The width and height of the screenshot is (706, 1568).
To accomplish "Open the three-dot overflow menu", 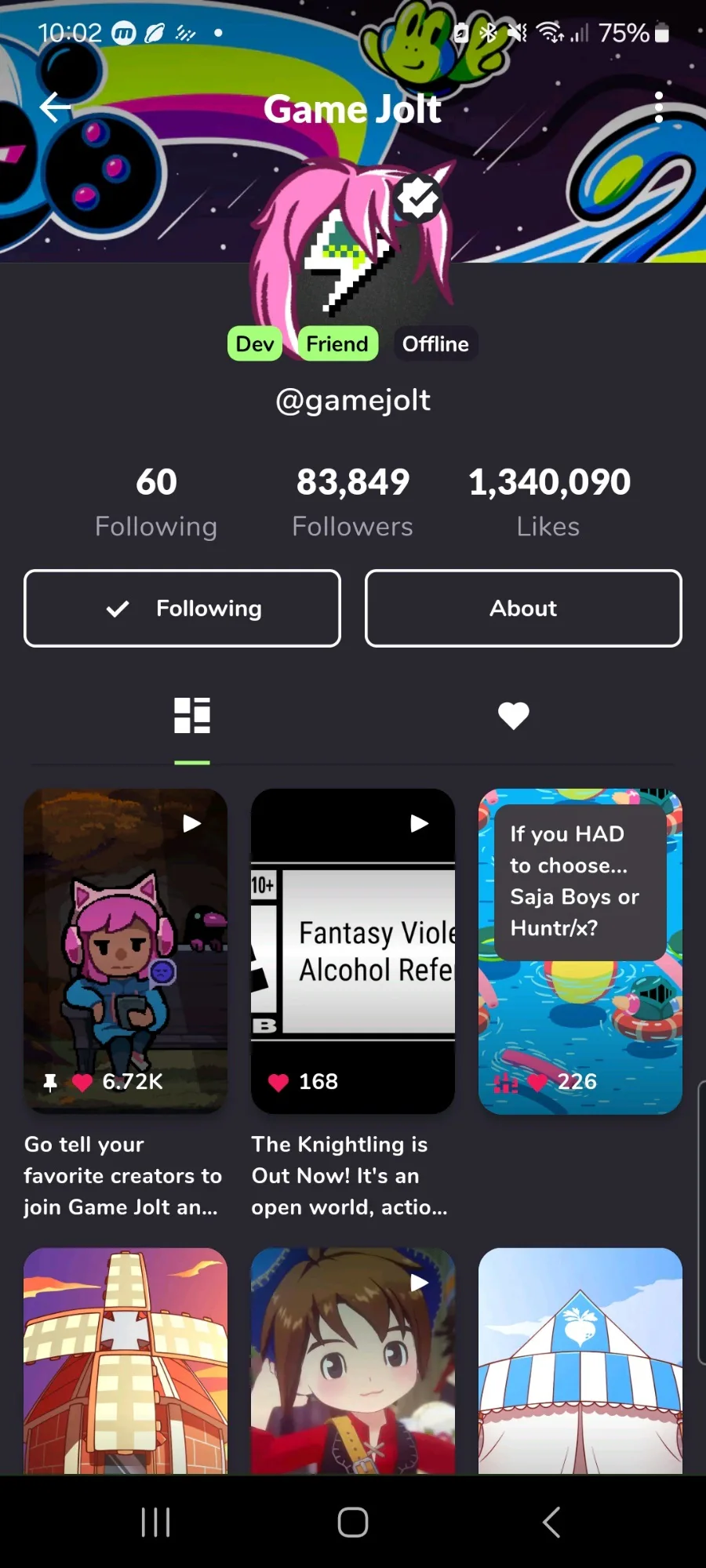I will [x=658, y=107].
